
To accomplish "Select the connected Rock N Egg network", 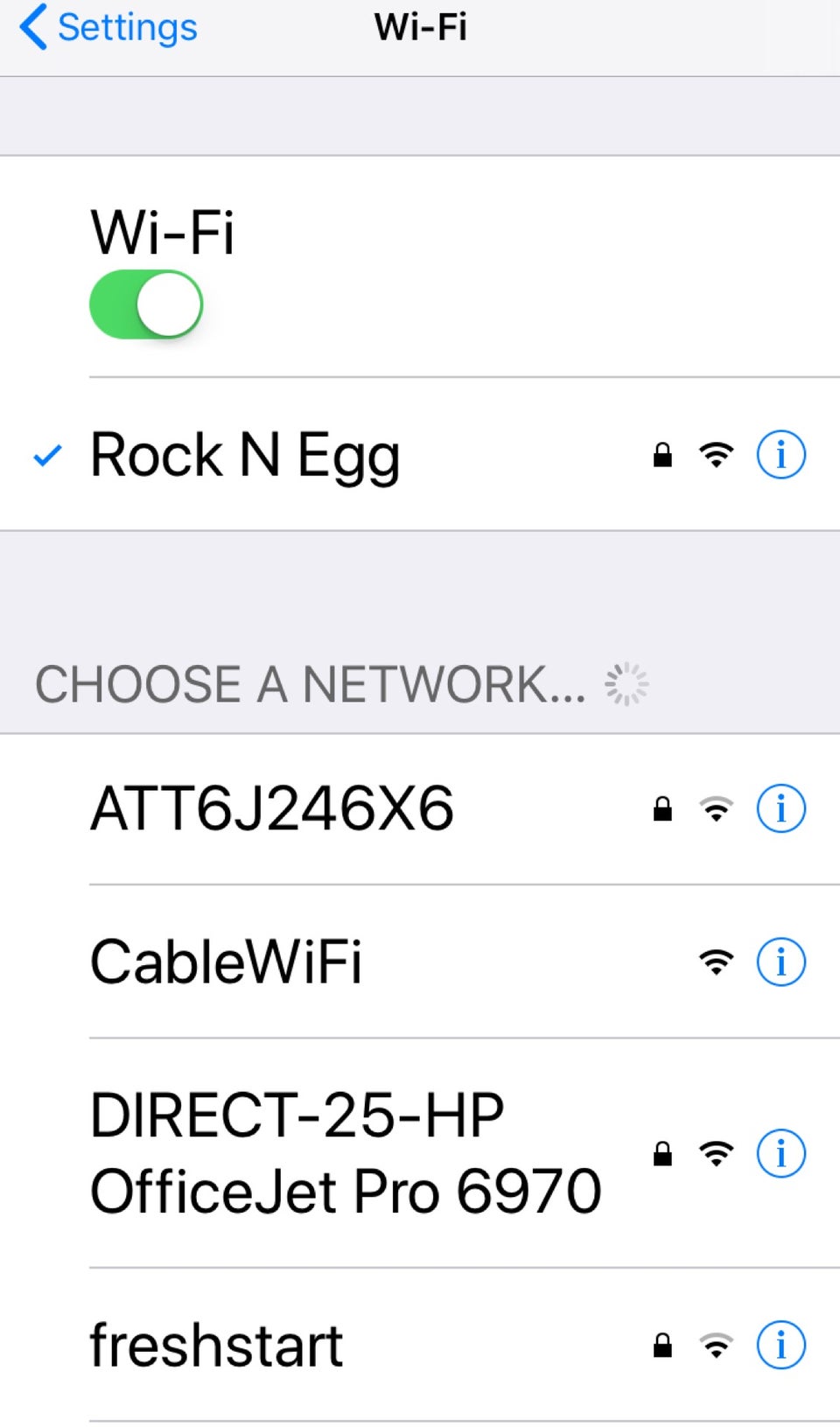I will (x=245, y=455).
